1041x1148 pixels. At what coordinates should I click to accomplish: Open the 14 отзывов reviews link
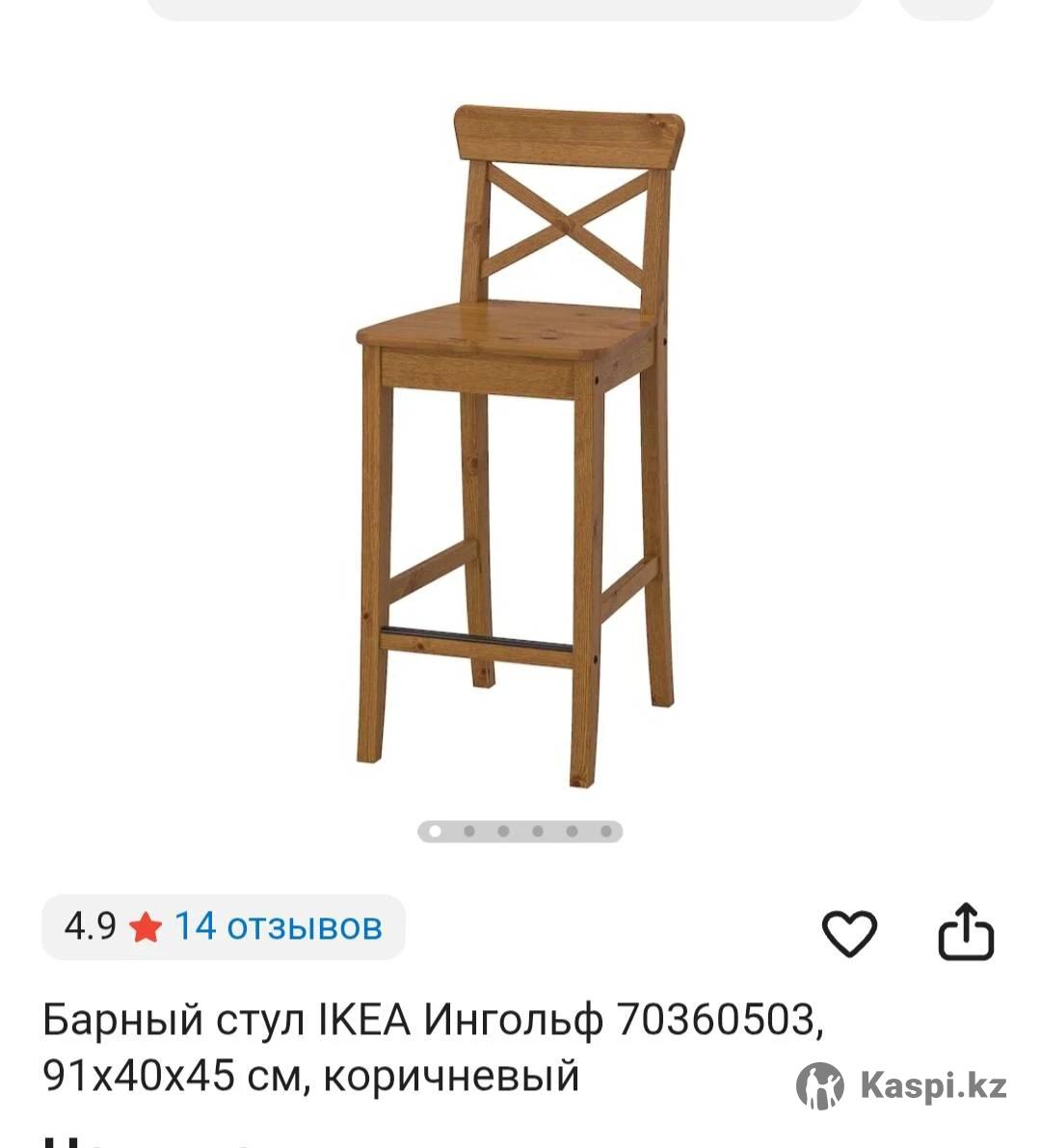point(278,926)
